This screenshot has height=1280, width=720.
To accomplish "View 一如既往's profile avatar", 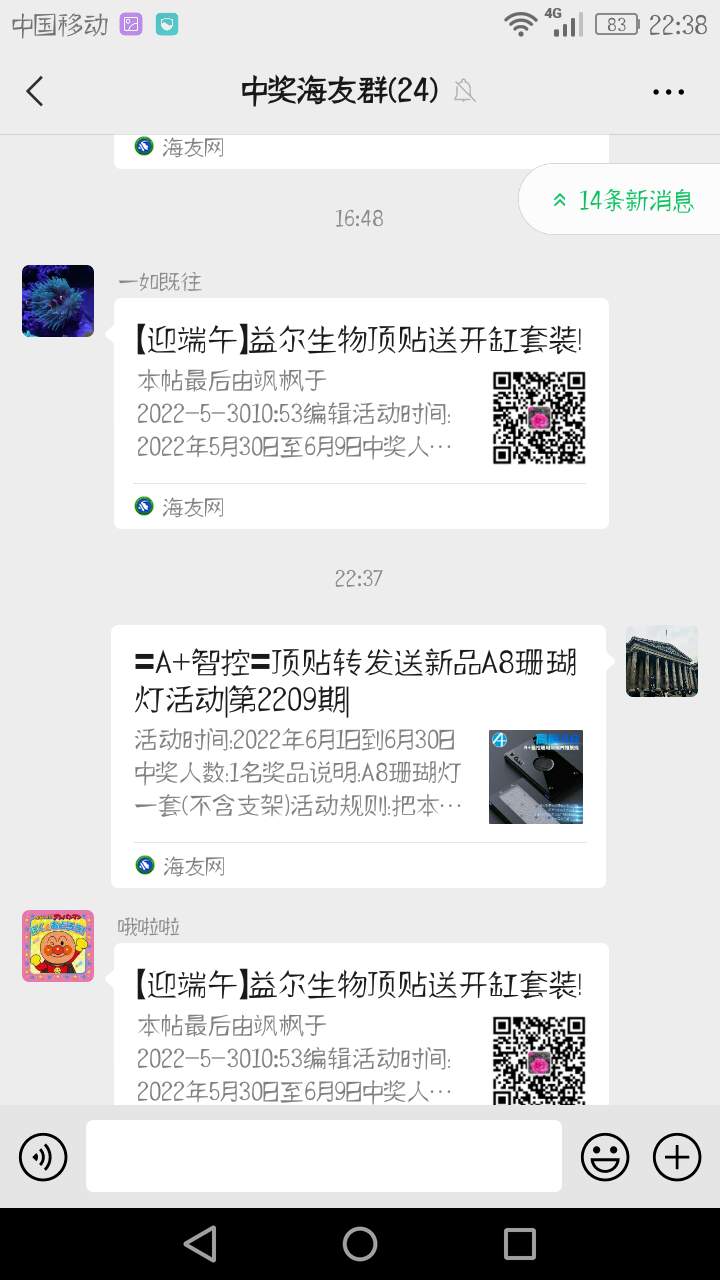I will 58,301.
